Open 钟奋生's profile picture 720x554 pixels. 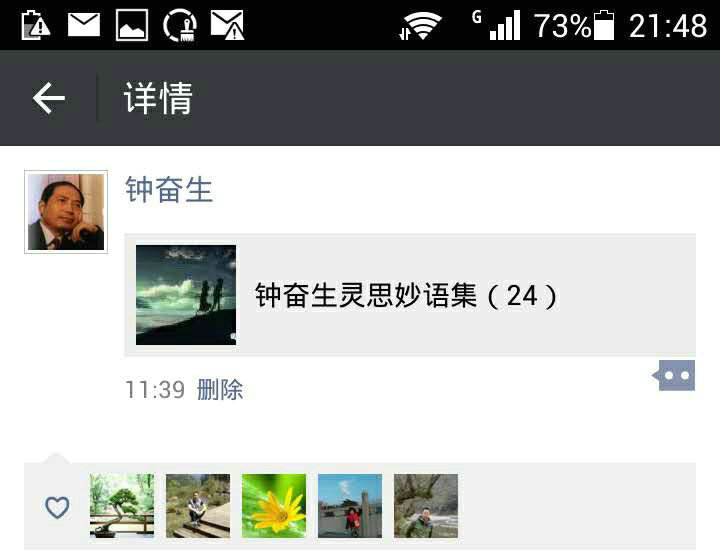pyautogui.click(x=66, y=212)
